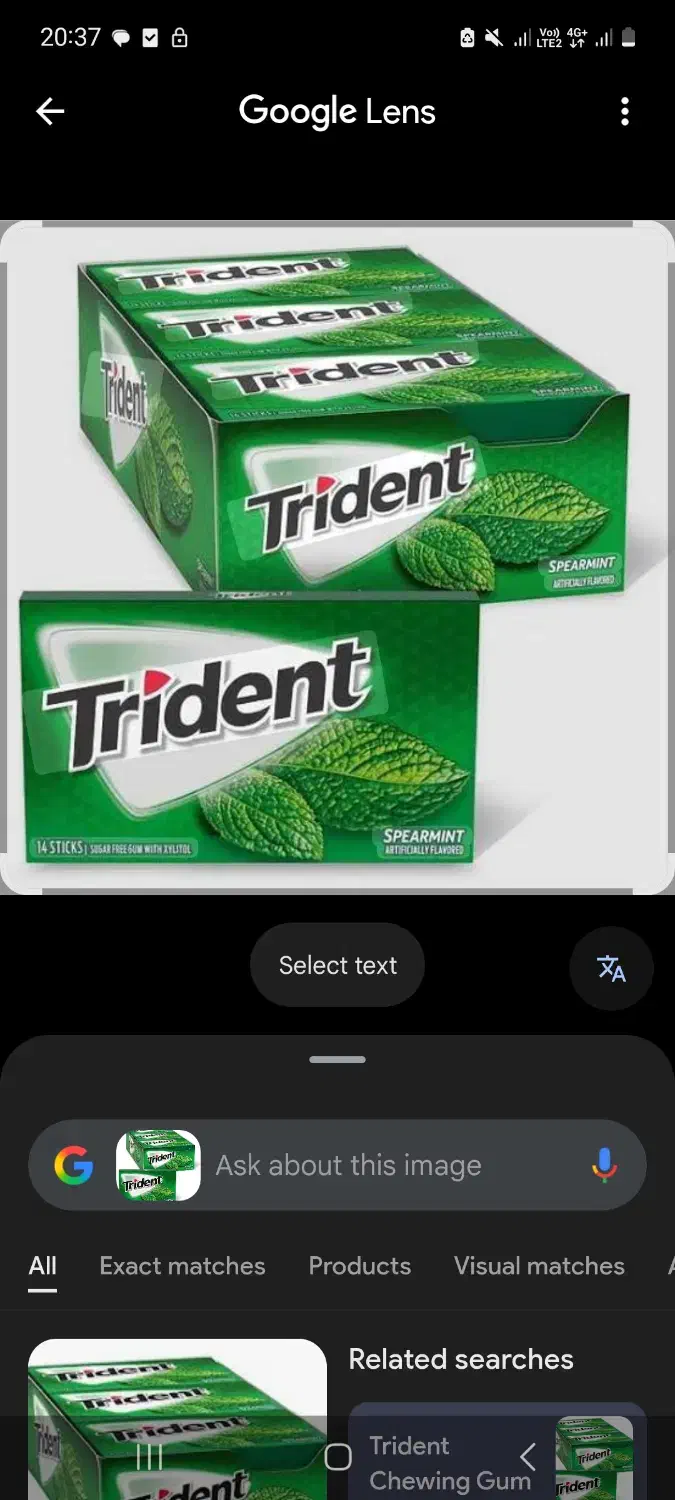Open the recent apps button
Screen dimensions: 675x1500
pos(149,1457)
